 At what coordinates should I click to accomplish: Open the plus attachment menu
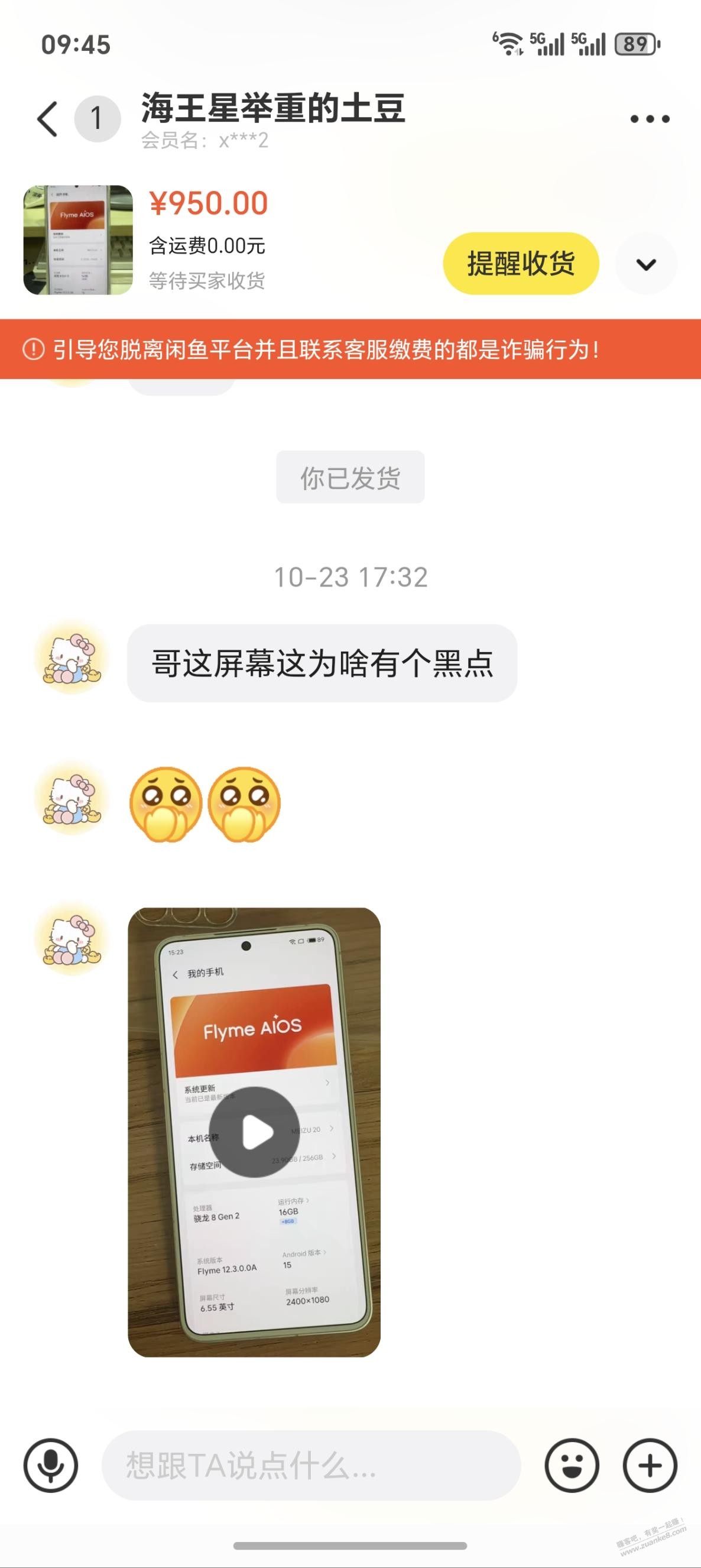[650, 1465]
